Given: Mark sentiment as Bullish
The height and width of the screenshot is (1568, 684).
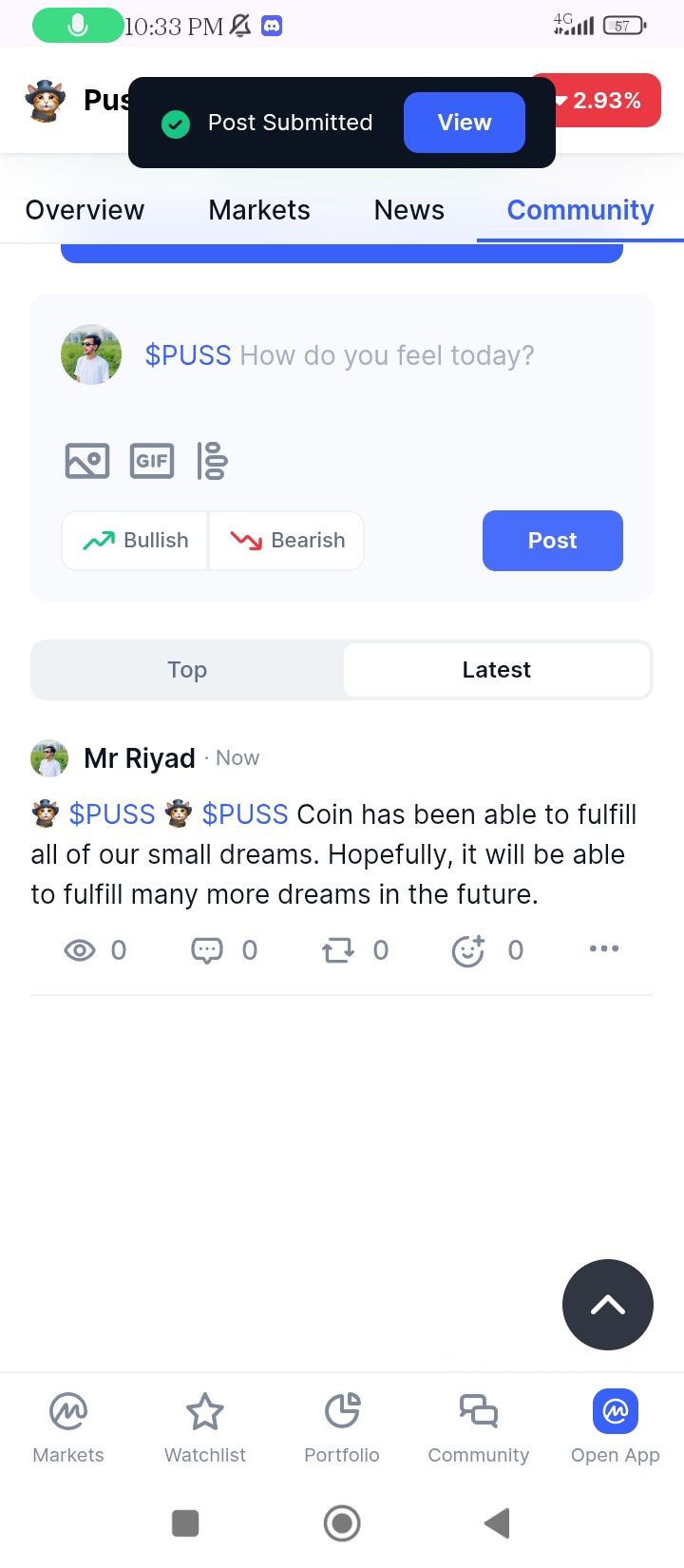Looking at the screenshot, I should [135, 541].
